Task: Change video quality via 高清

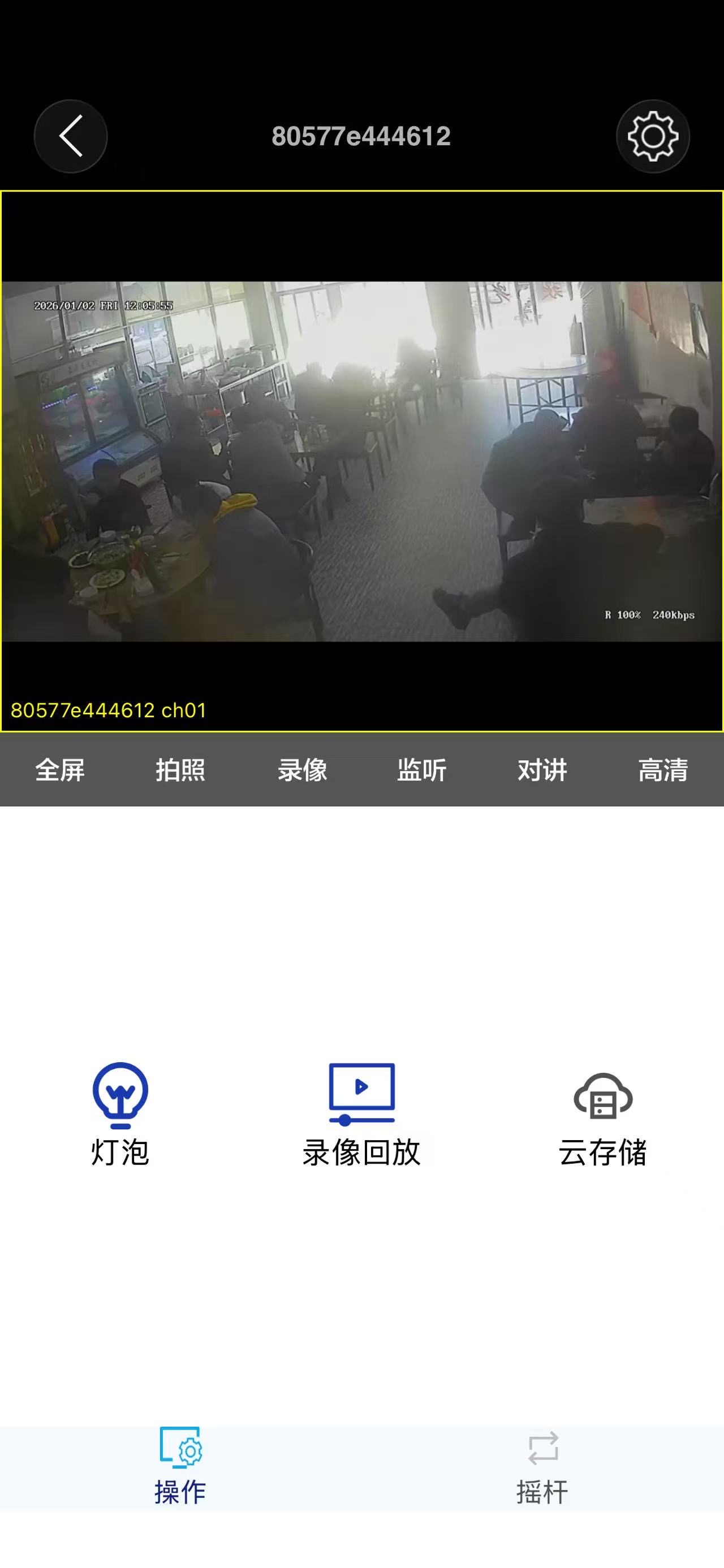Action: (663, 770)
